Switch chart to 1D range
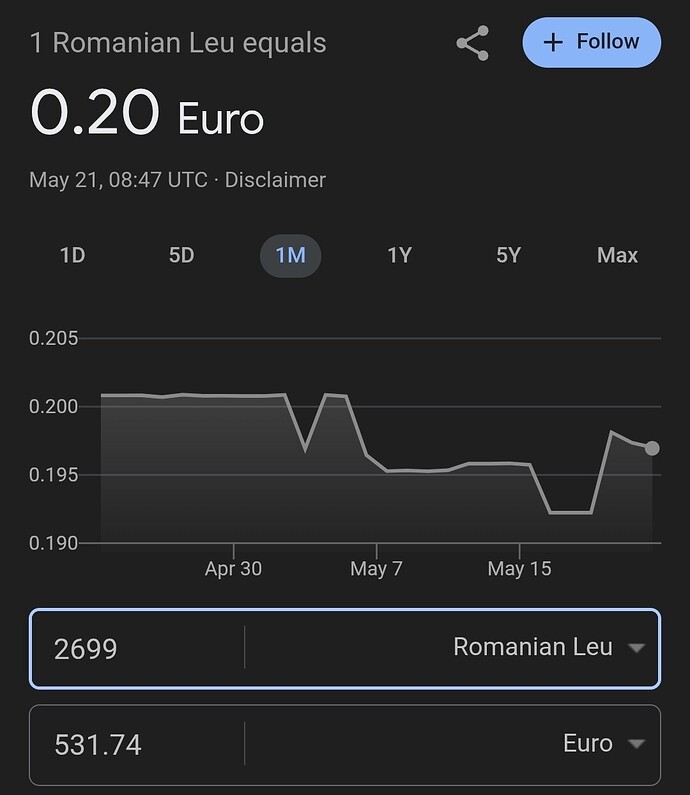 (x=72, y=255)
